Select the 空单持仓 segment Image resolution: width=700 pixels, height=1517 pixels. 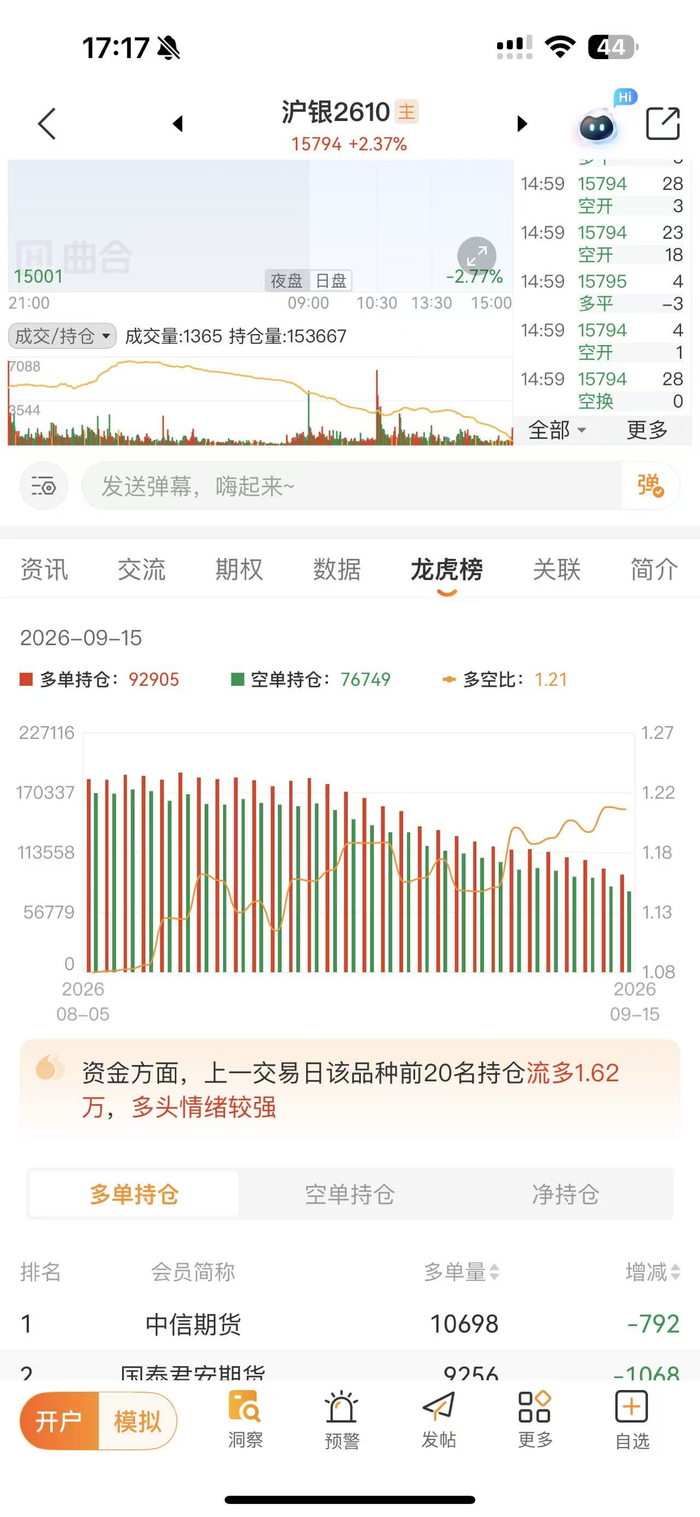point(350,1194)
